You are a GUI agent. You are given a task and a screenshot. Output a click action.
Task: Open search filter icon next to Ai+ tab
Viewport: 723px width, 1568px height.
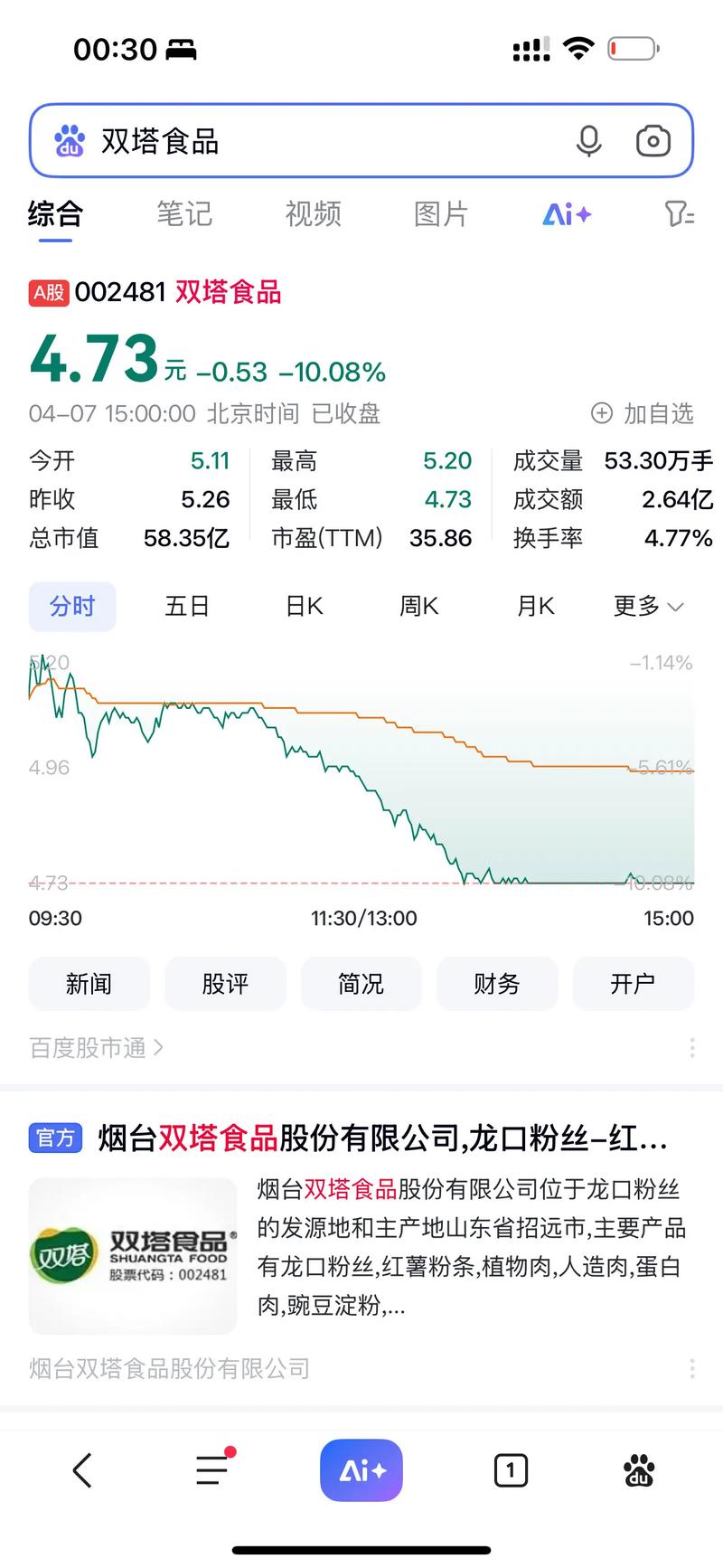point(678,214)
